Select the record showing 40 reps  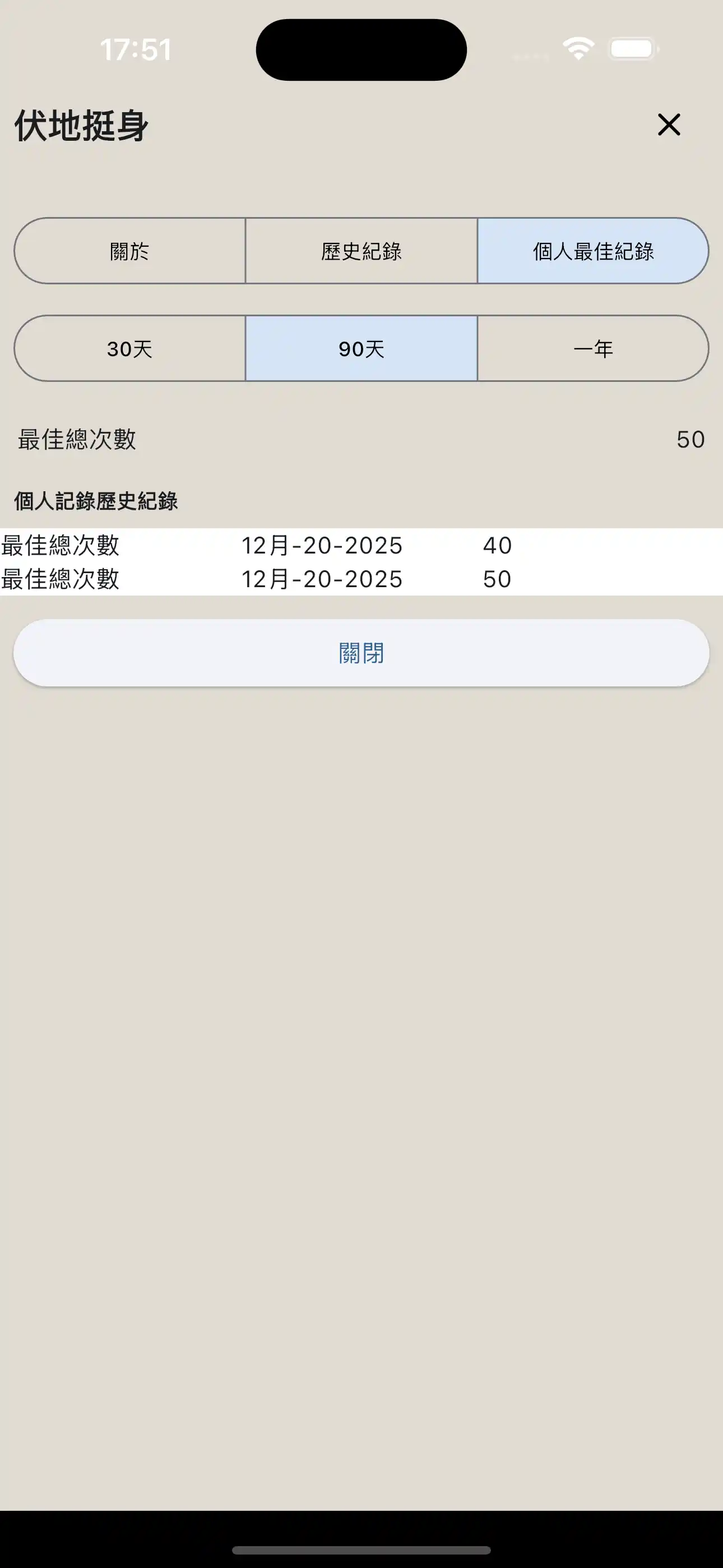click(x=361, y=546)
